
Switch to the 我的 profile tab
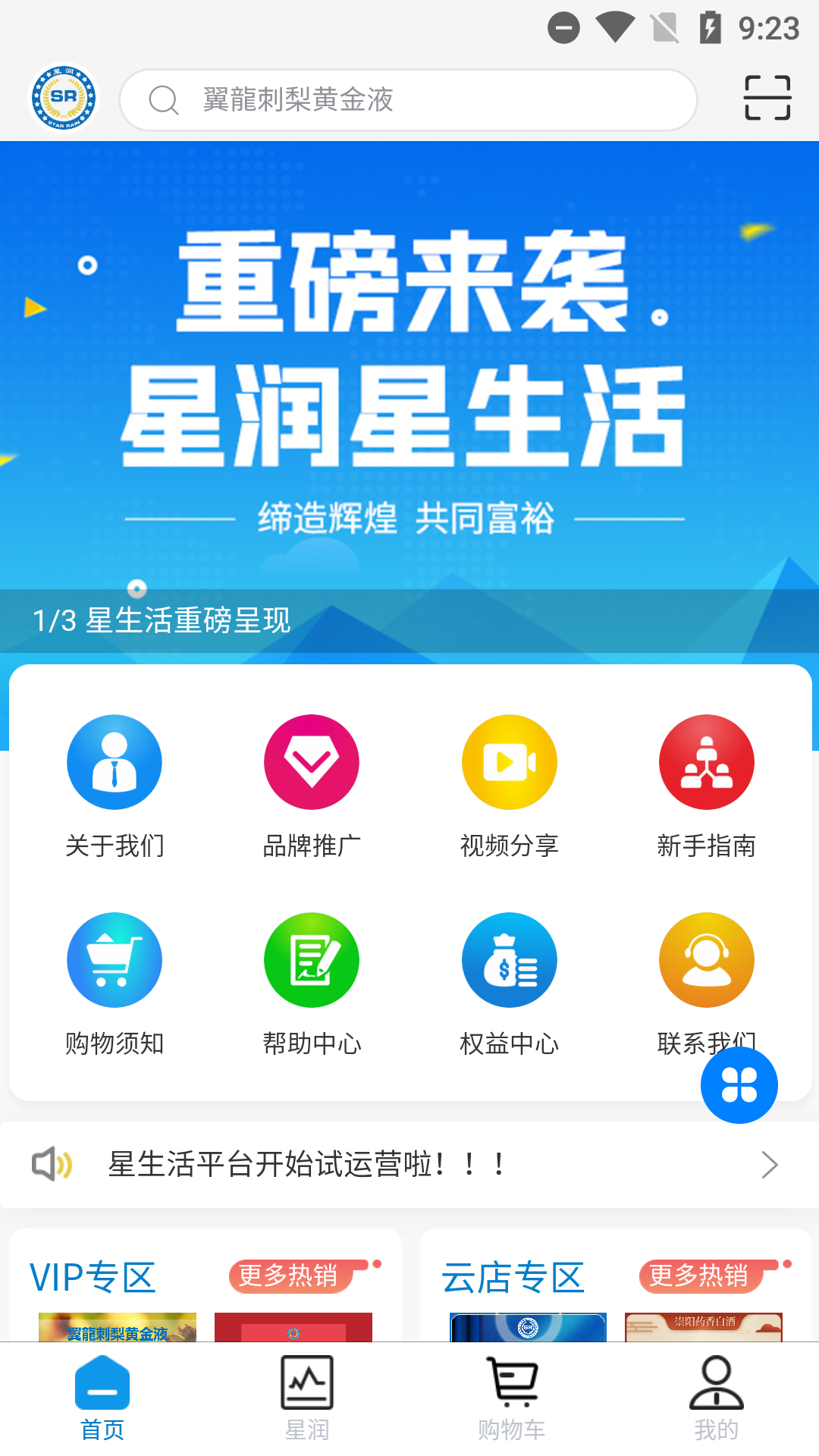pyautogui.click(x=715, y=1399)
